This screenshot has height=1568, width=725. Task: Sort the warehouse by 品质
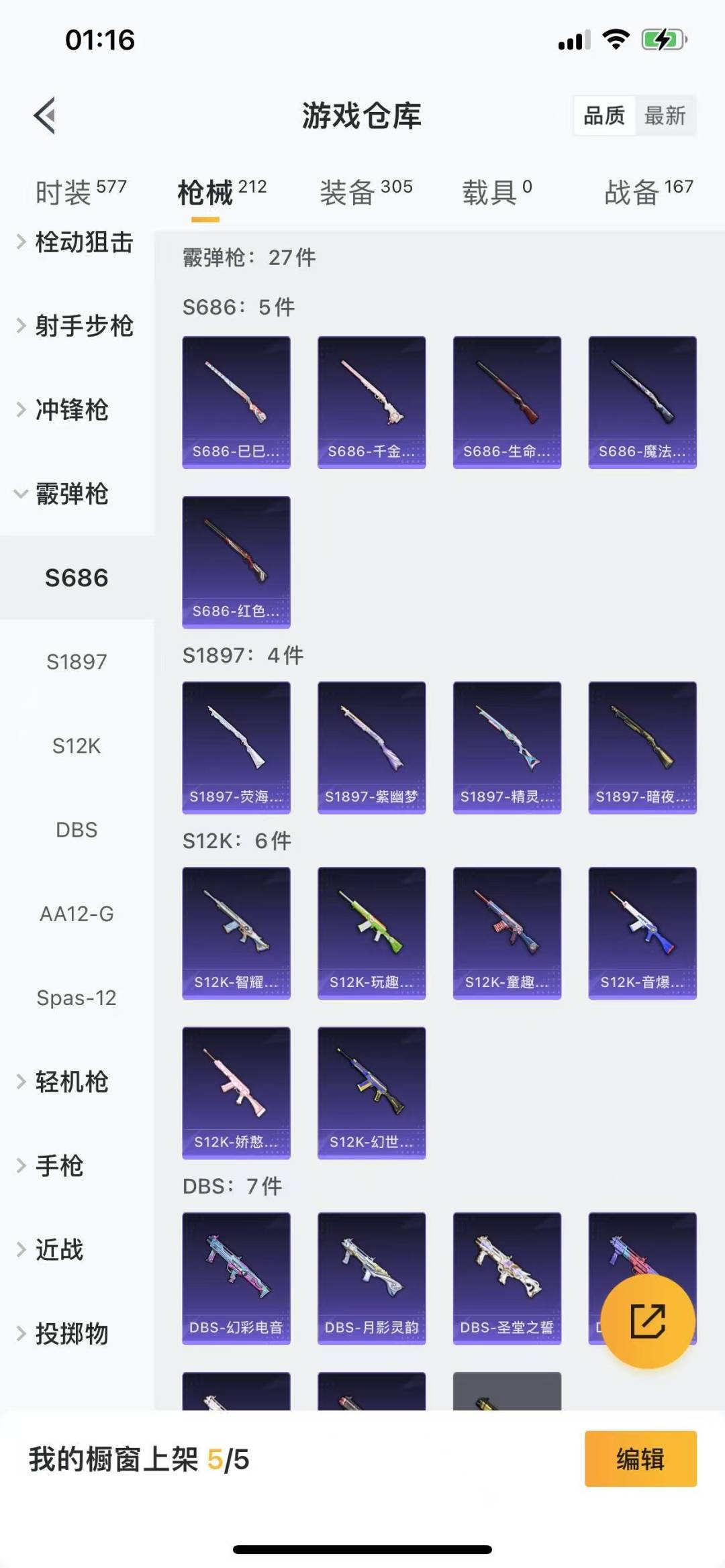pos(604,116)
